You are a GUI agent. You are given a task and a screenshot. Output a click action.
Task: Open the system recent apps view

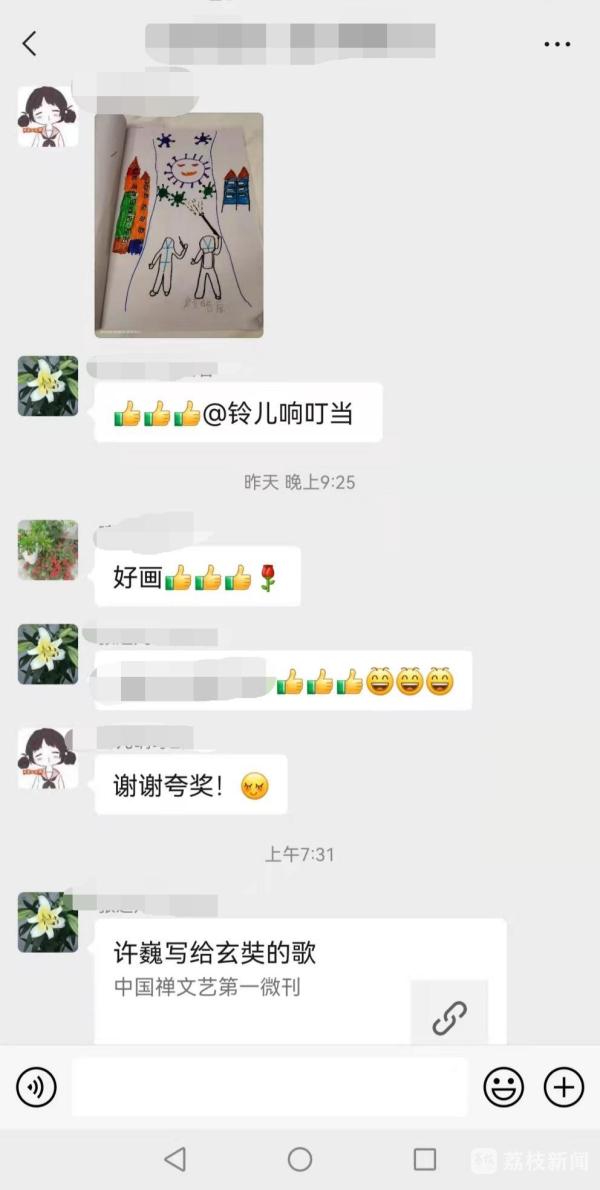(x=425, y=1159)
